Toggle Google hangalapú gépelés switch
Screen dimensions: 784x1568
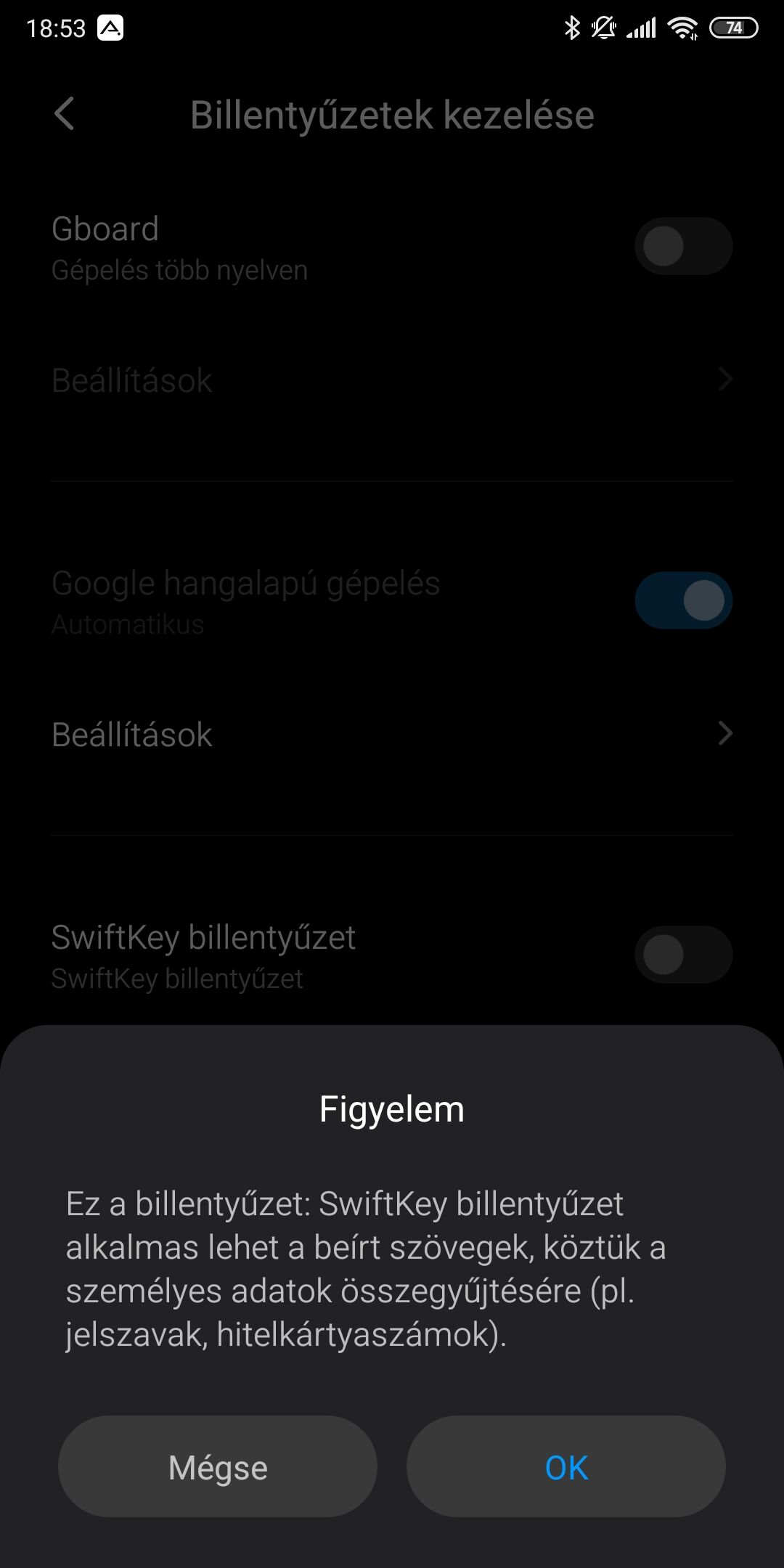point(684,600)
